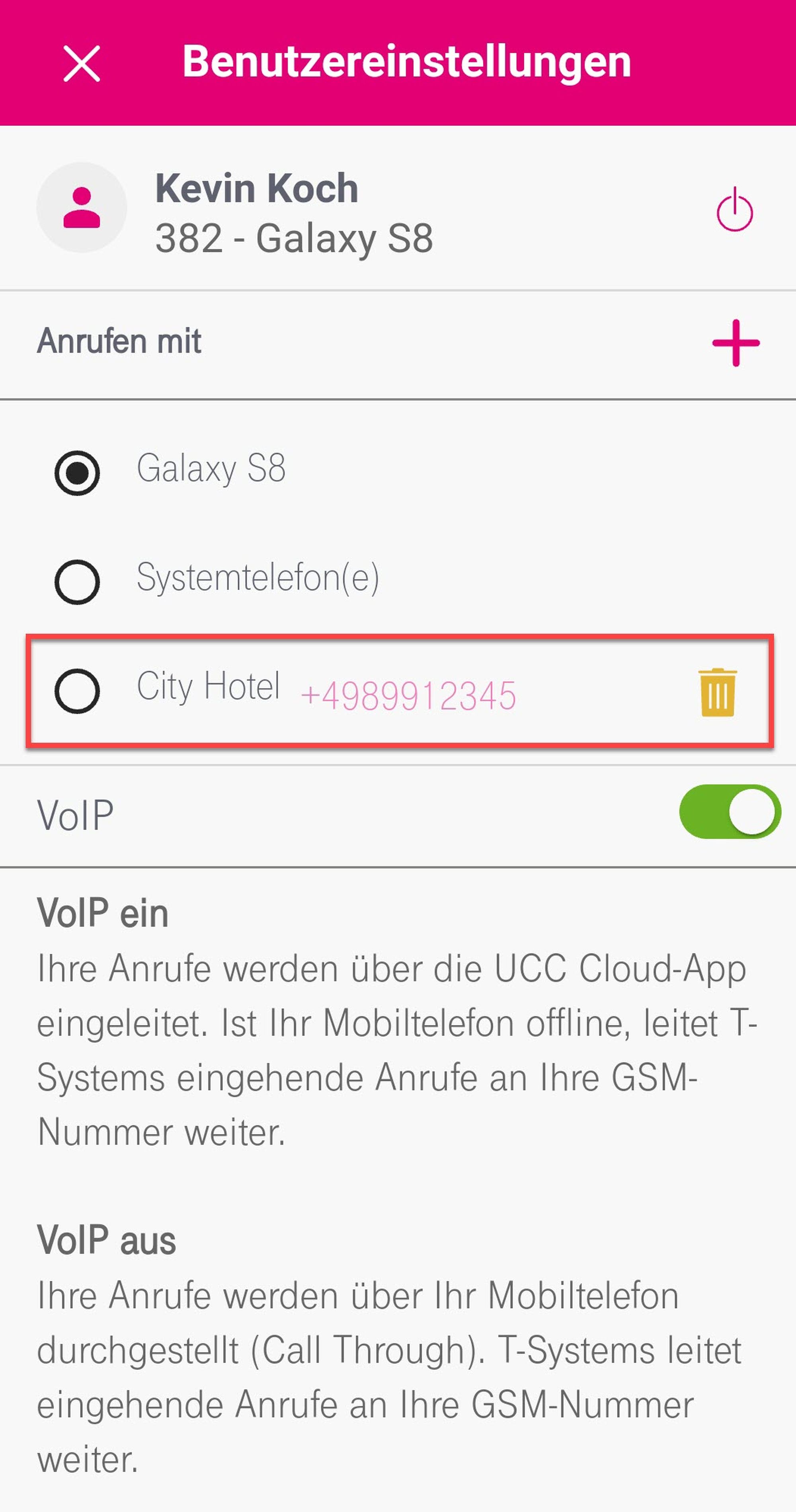Select City Hotel as calling device
796x1512 pixels.
click(x=77, y=691)
